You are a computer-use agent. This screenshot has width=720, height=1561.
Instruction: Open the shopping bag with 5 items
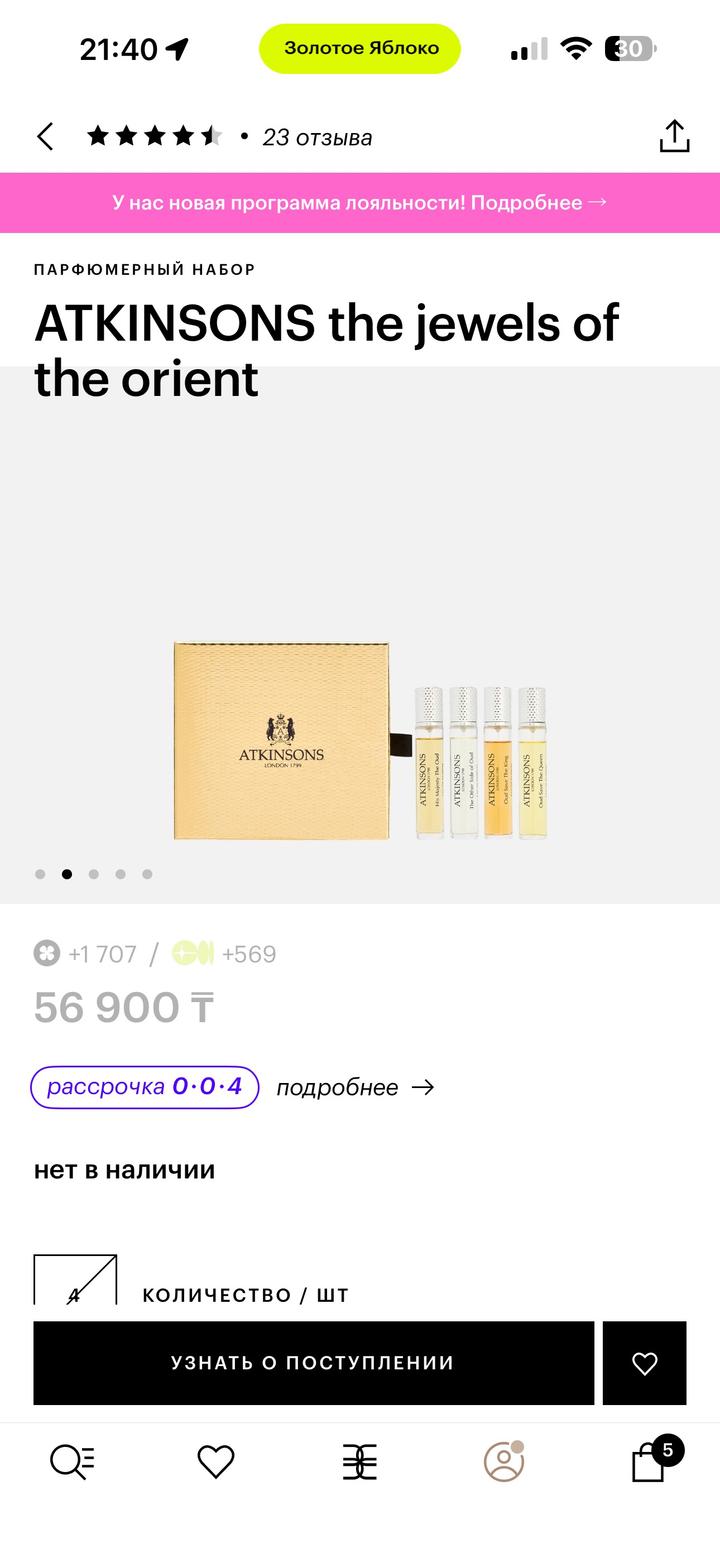pyautogui.click(x=650, y=1462)
